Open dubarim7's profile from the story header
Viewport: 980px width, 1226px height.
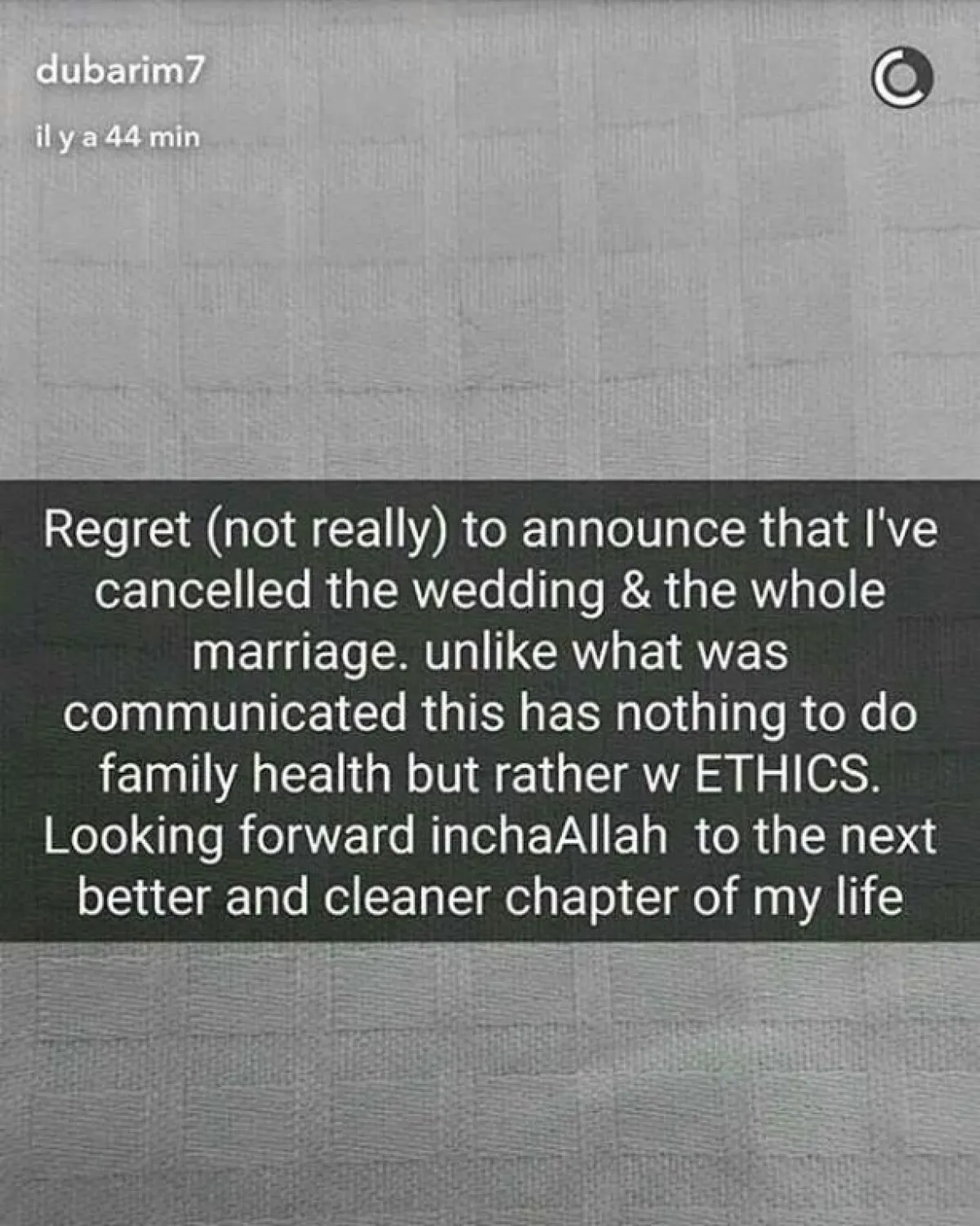coord(118,72)
